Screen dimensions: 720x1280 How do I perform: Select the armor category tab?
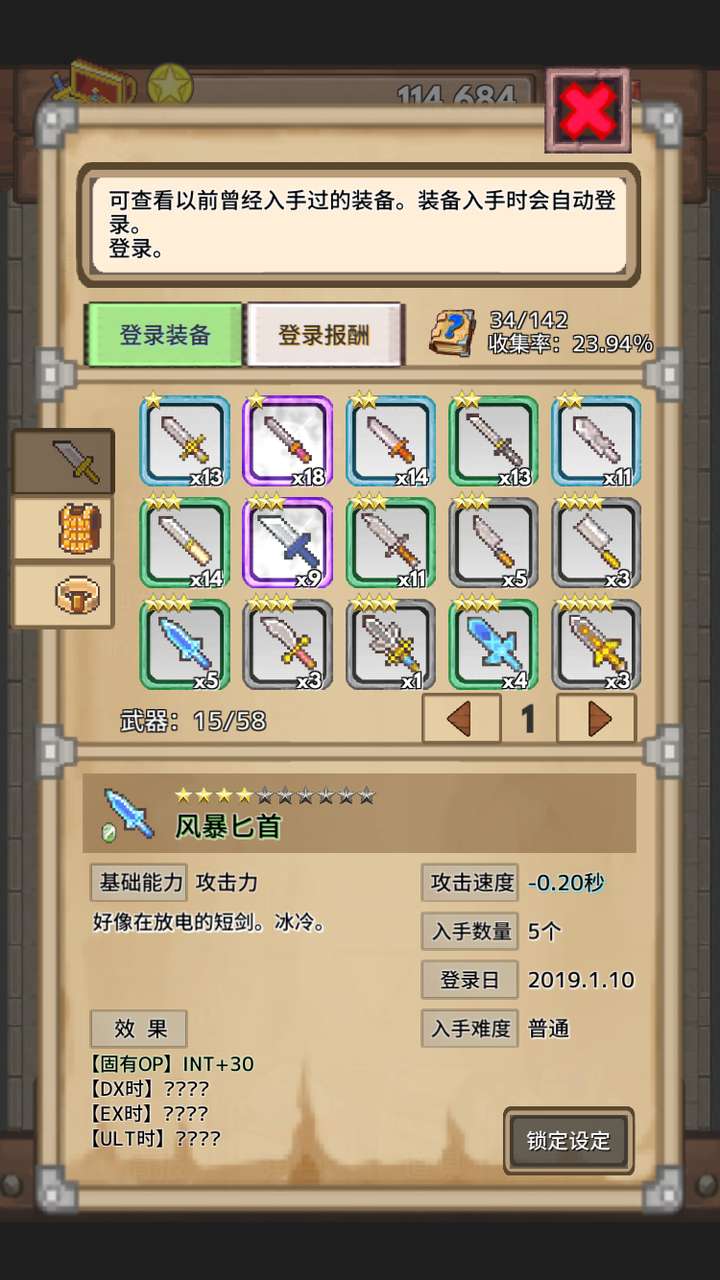(63, 529)
